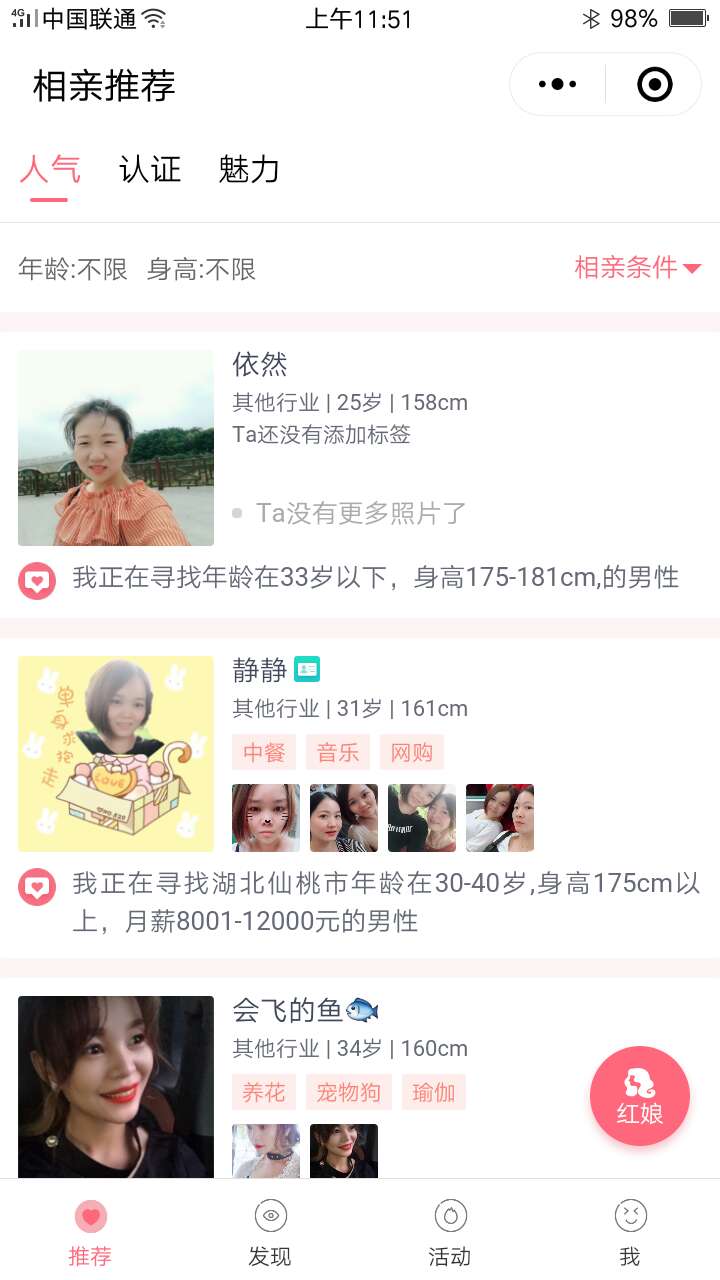Switch to the 魅力 tab
Viewport: 720px width, 1280px height.
(x=247, y=170)
